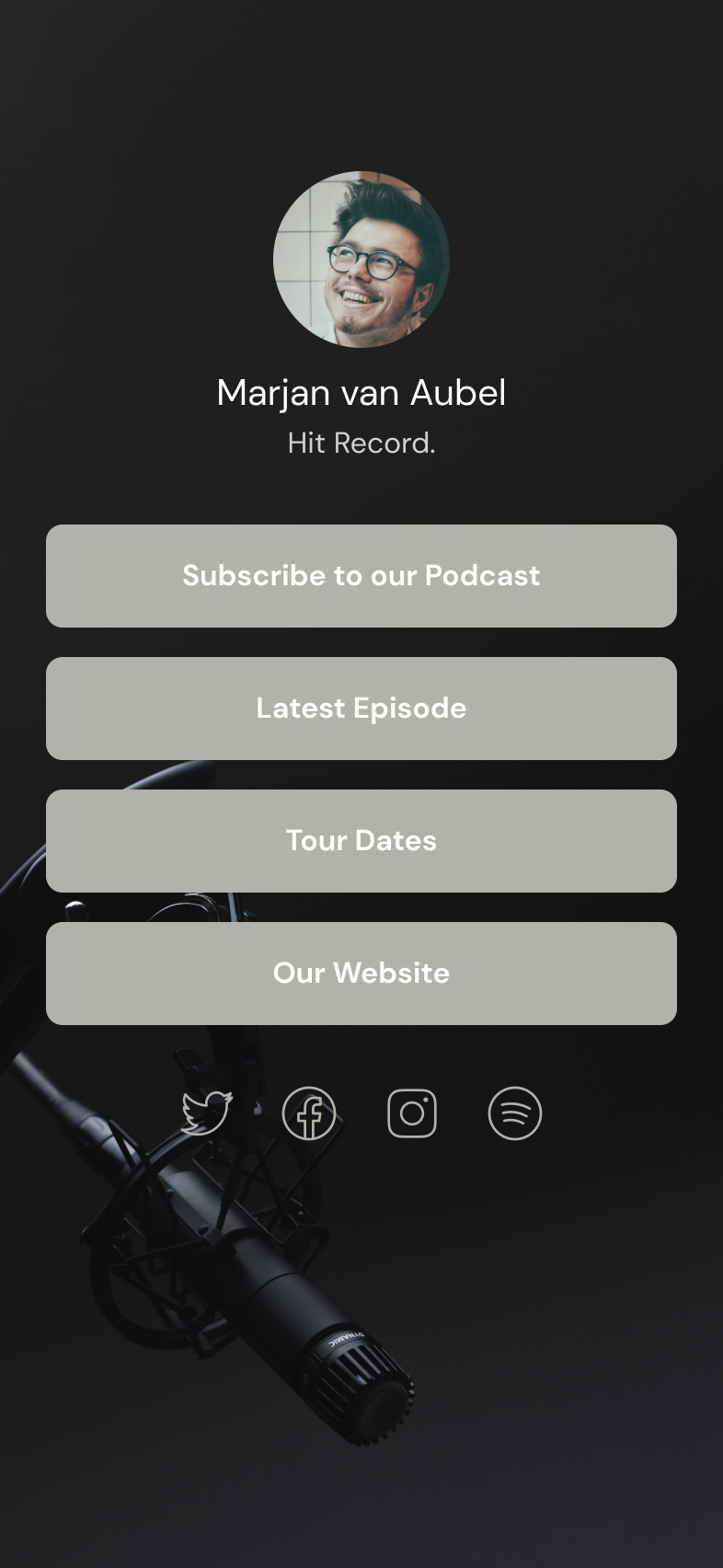Open the Instagram icon

point(412,1113)
